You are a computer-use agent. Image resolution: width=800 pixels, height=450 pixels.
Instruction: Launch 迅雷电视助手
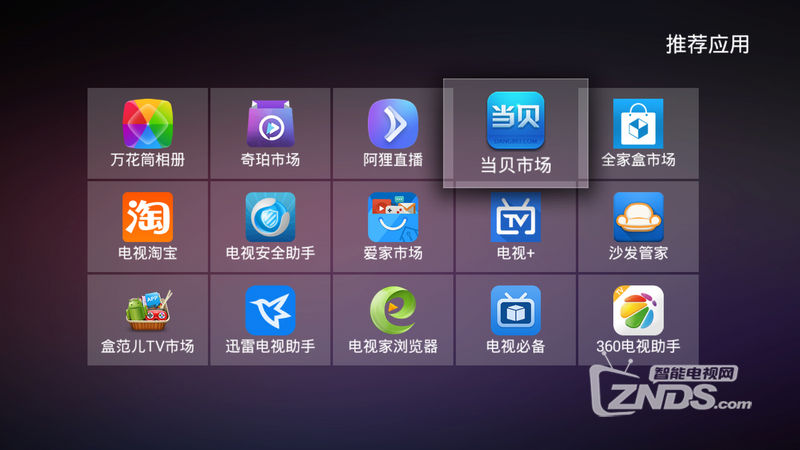(270, 319)
